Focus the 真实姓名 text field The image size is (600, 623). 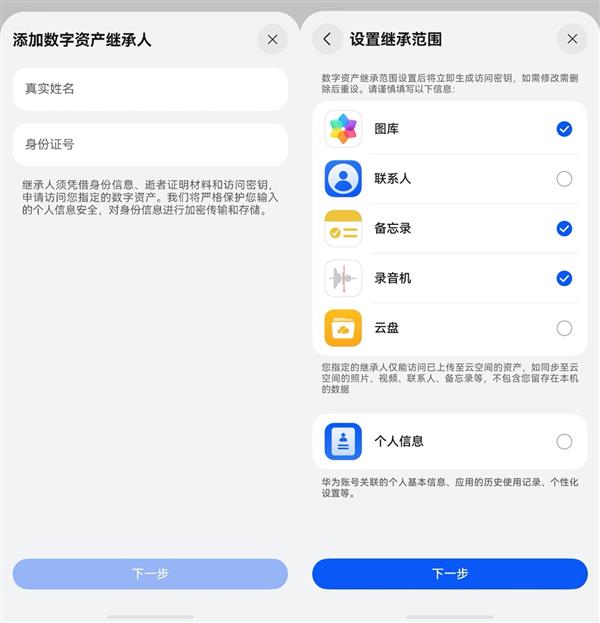pyautogui.click(x=150, y=89)
